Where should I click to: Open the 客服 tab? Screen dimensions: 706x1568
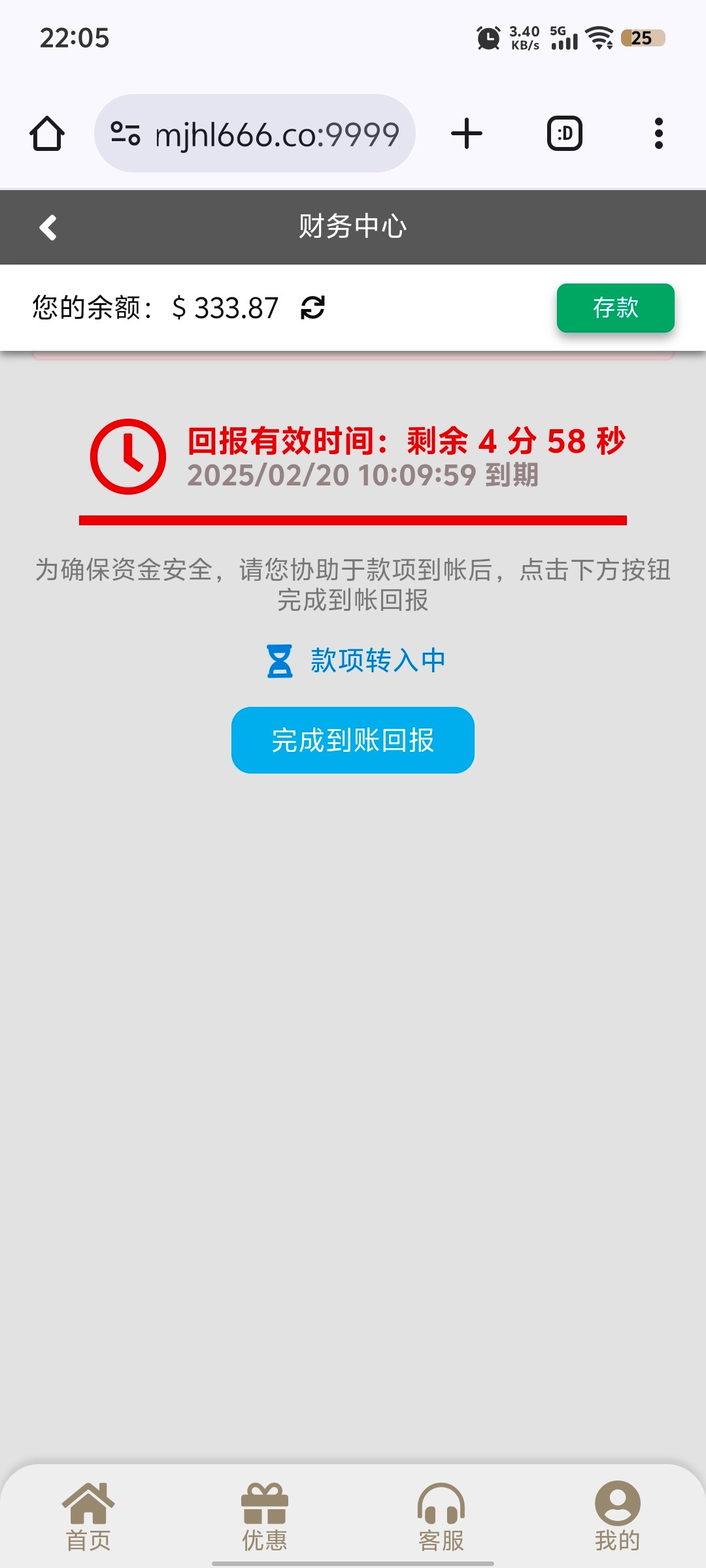(441, 1517)
